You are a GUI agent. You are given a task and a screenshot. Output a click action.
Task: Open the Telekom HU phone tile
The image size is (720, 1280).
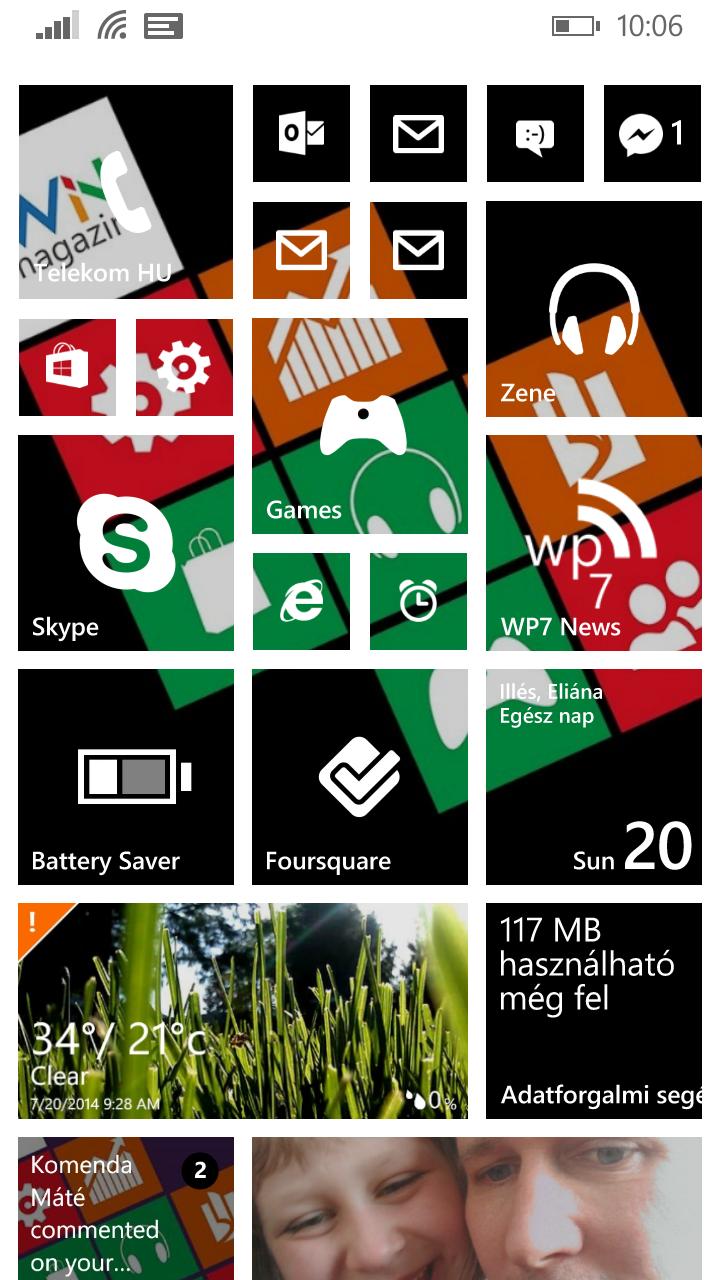click(126, 192)
